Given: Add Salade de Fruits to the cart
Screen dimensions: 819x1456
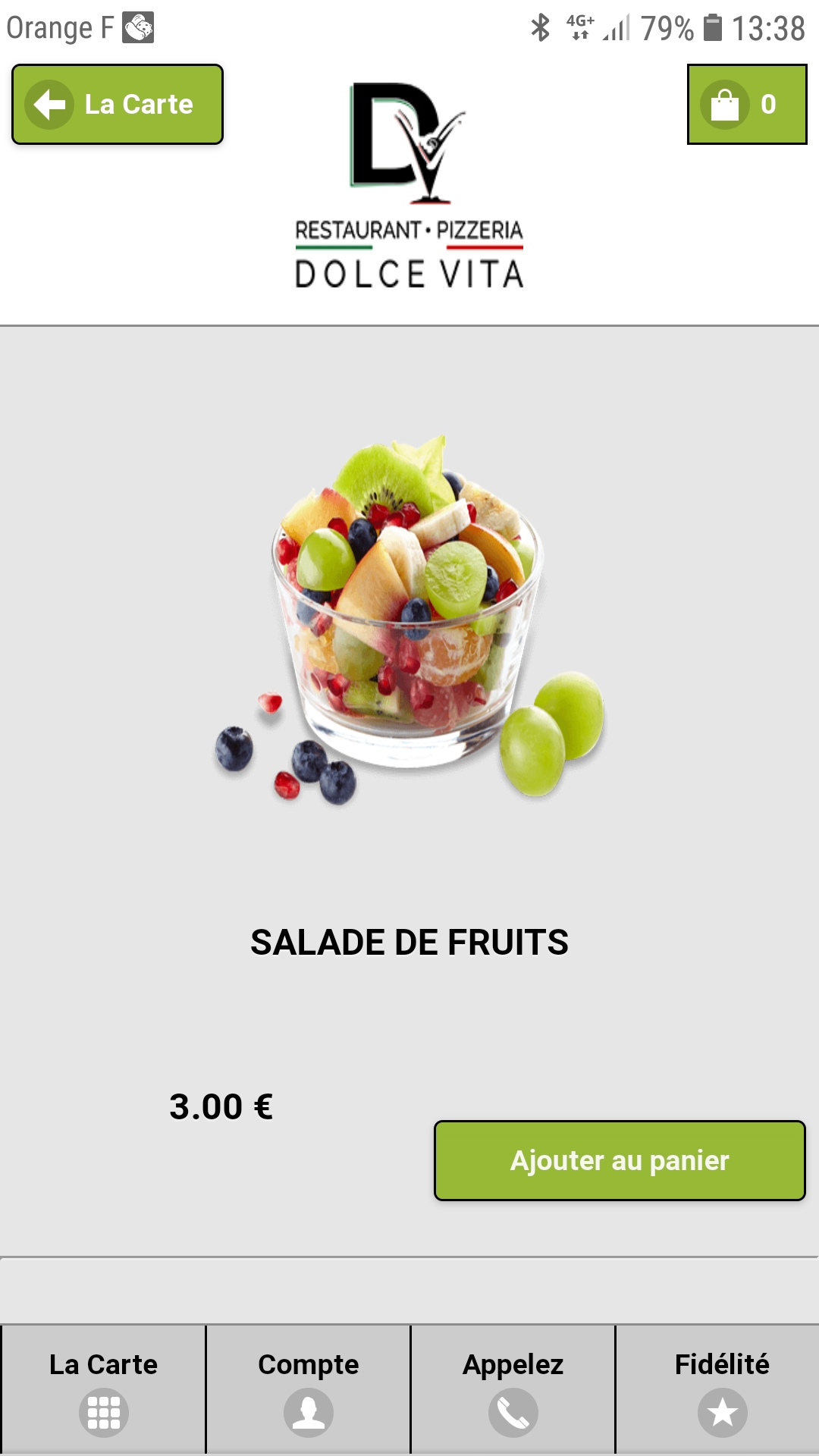Looking at the screenshot, I should tap(619, 1160).
